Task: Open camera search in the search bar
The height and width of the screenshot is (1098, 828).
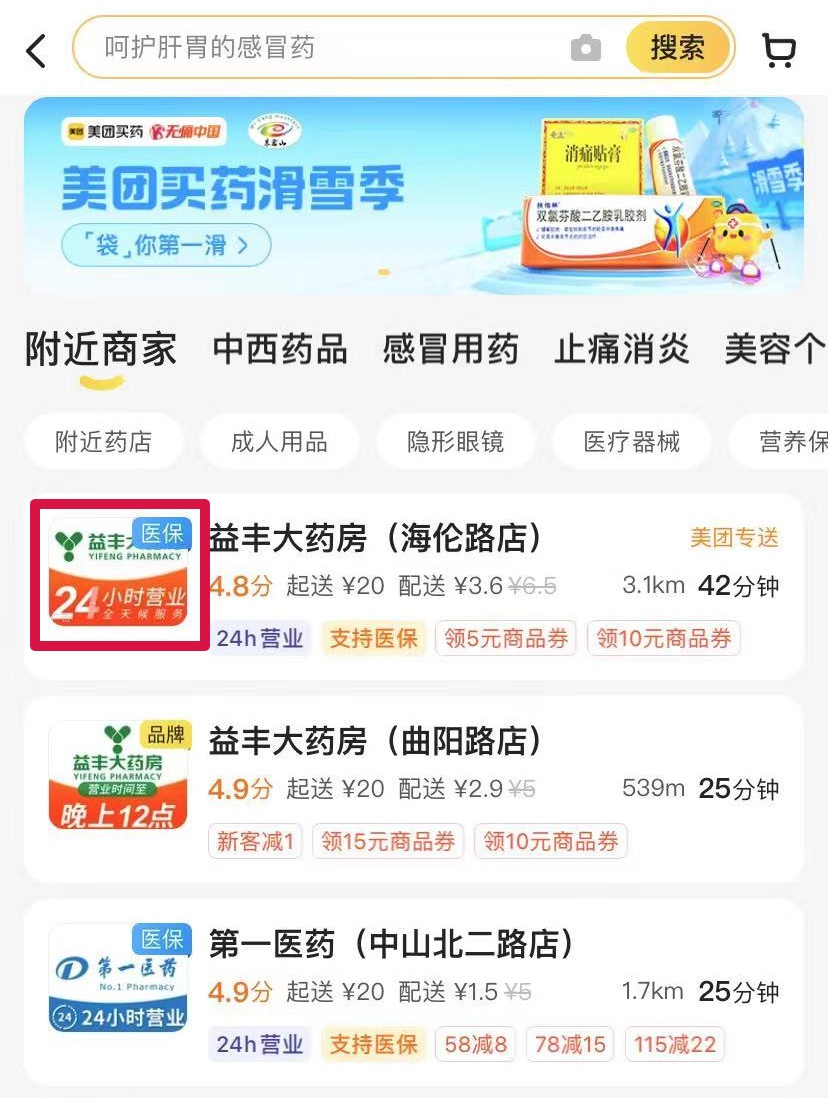Action: tap(586, 48)
